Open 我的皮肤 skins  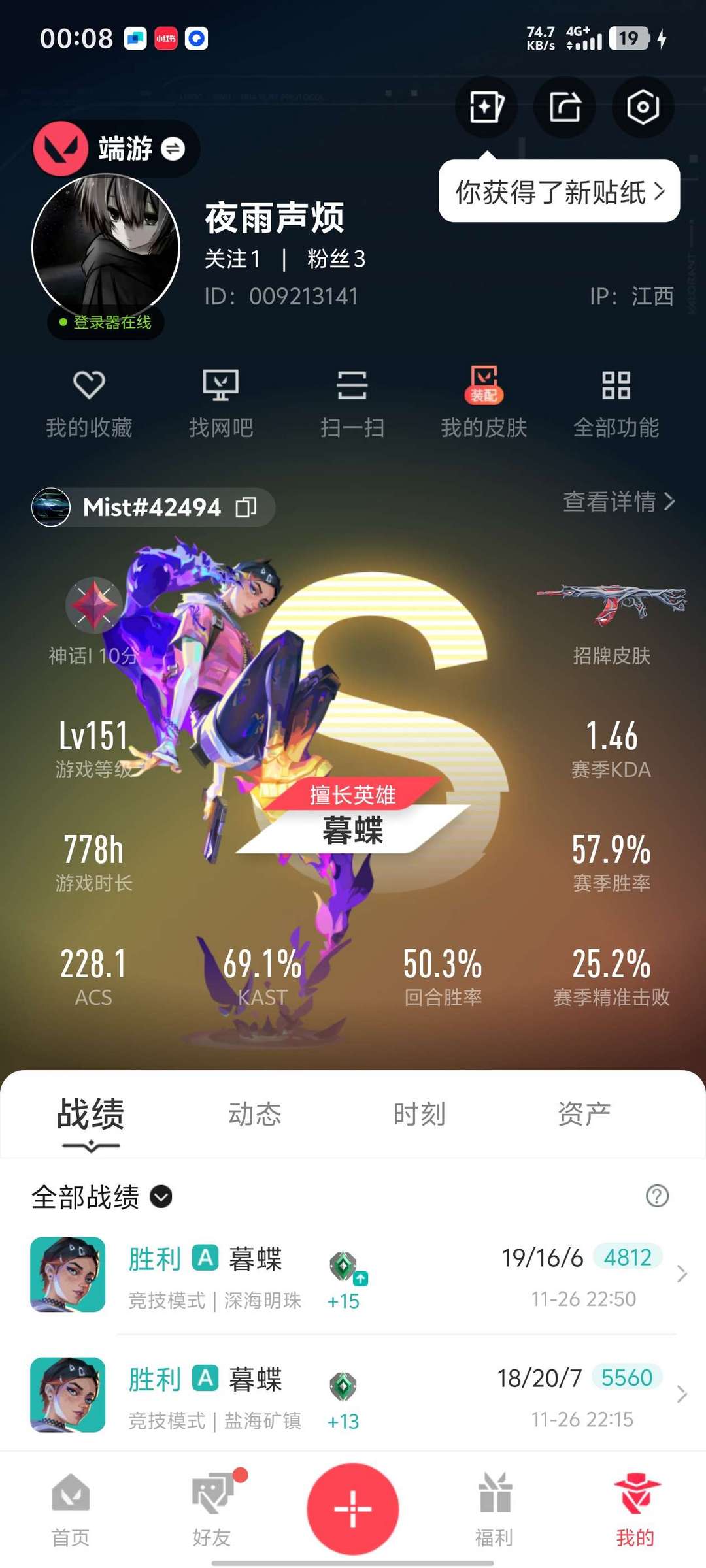pos(484,403)
